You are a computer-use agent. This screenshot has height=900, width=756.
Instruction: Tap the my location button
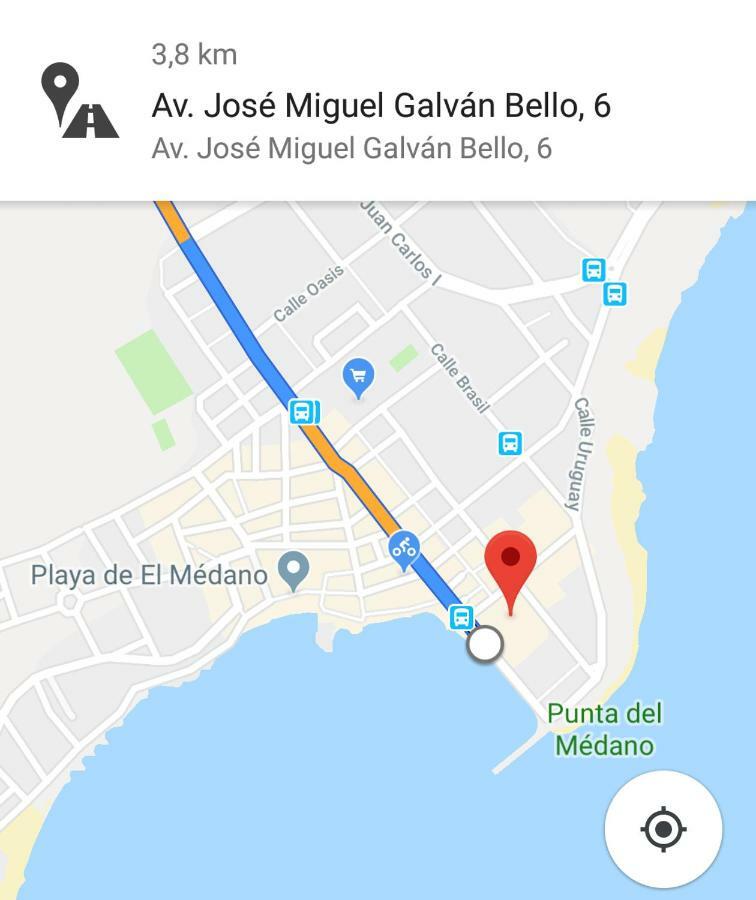click(663, 829)
